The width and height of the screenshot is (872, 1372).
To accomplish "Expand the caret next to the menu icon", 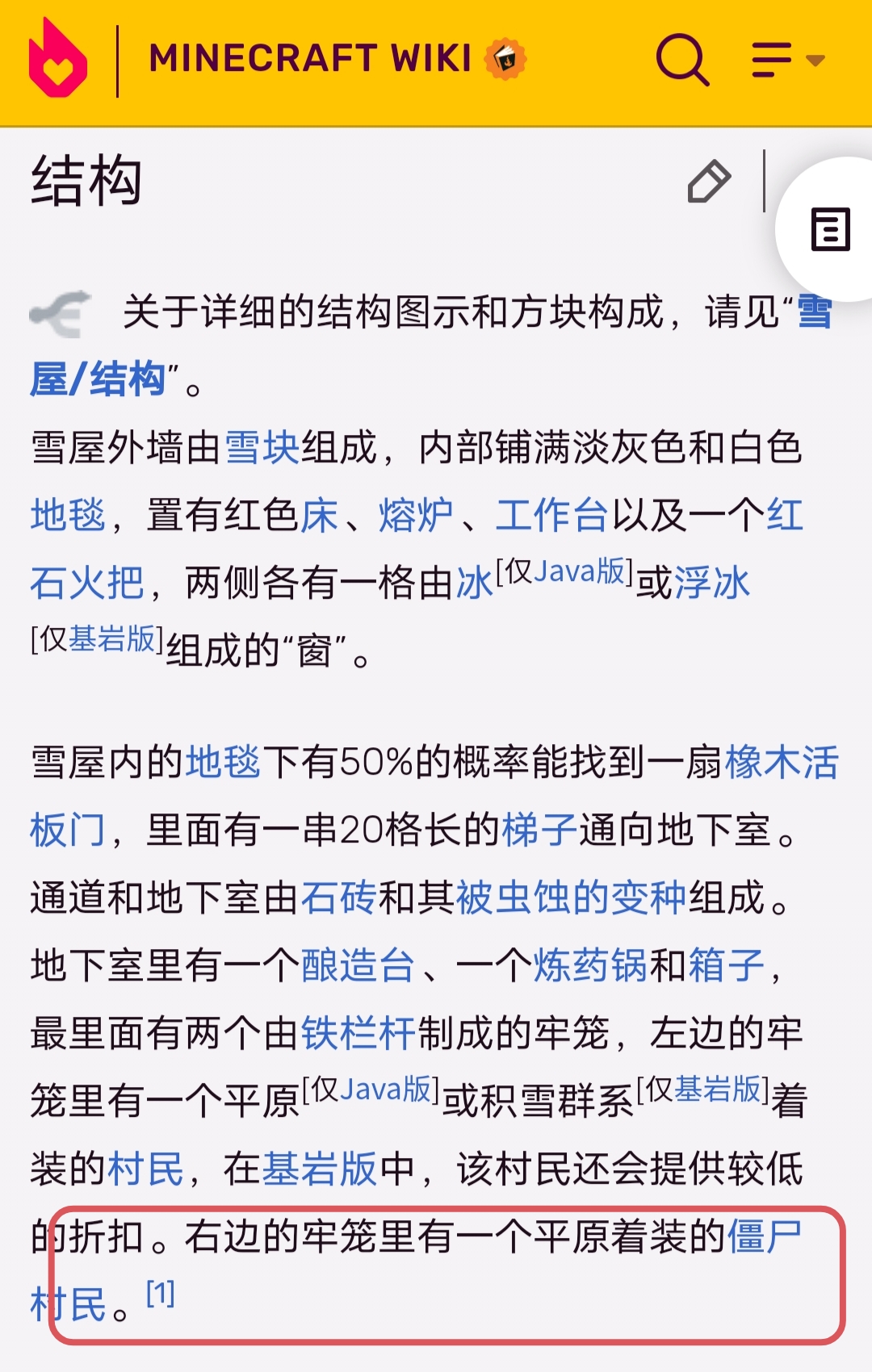I will [x=814, y=61].
